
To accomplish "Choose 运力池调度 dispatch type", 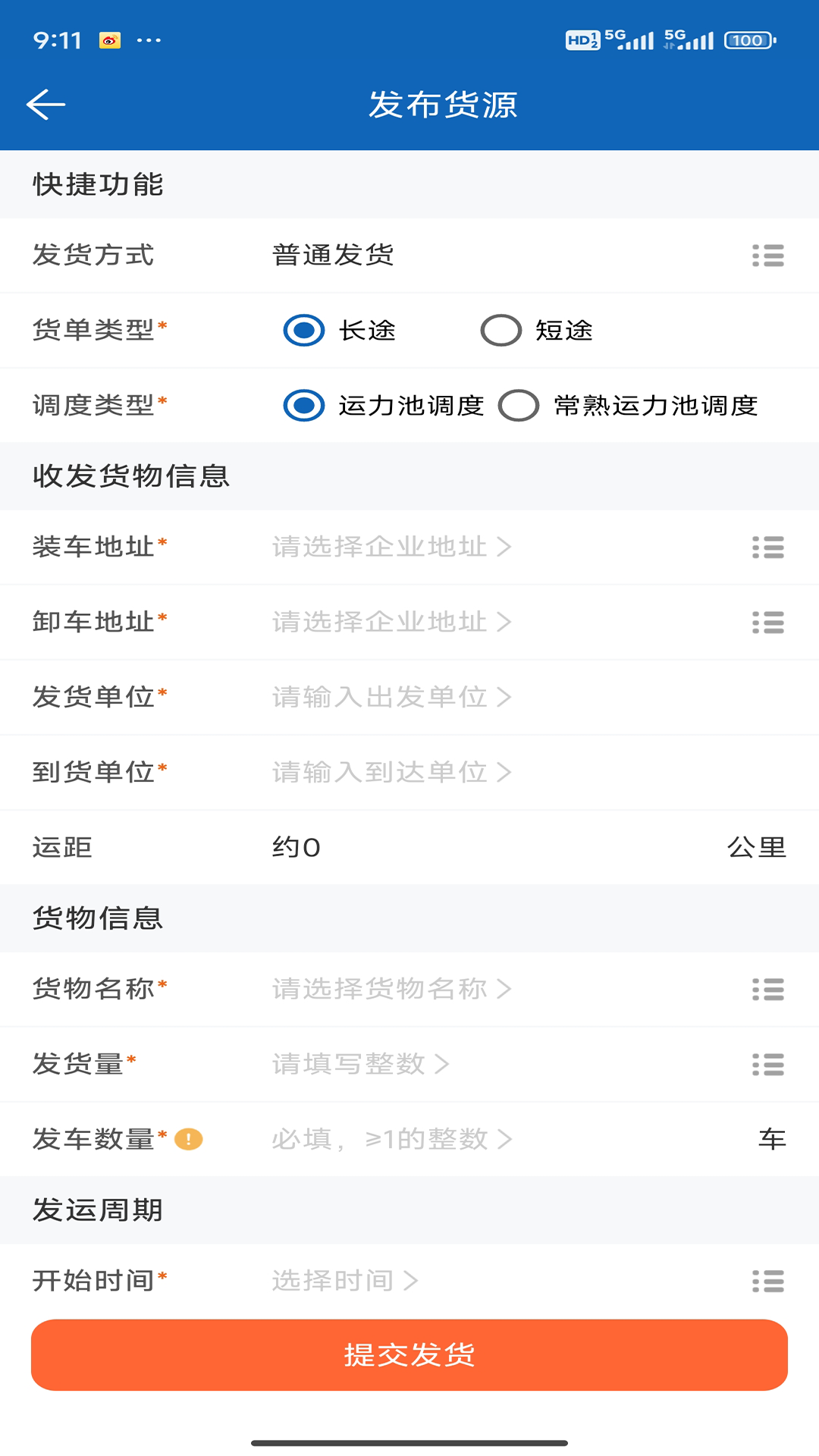I will click(304, 406).
